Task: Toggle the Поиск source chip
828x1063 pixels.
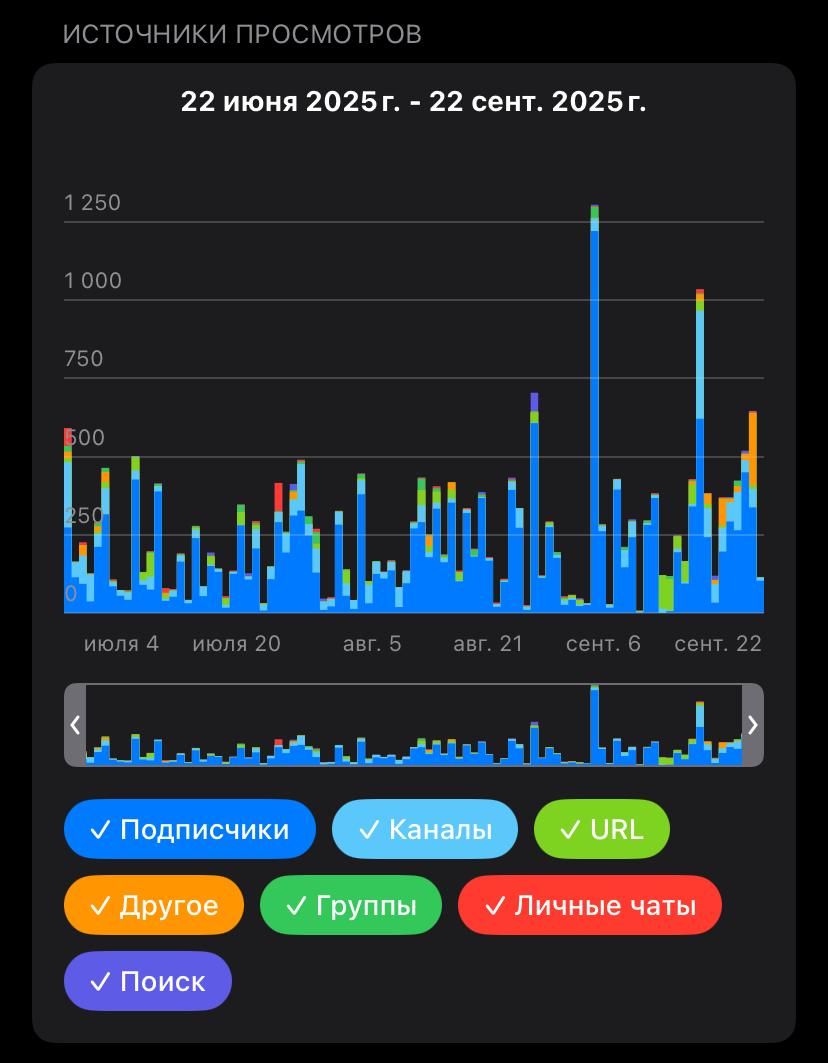Action: (x=148, y=981)
